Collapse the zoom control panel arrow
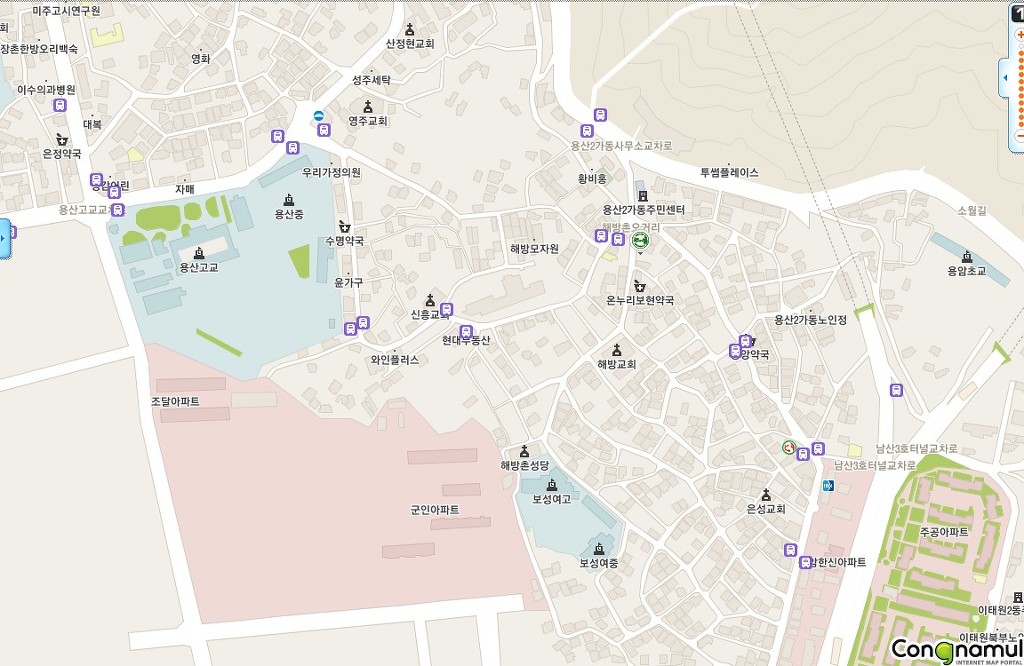 tap(1005, 78)
